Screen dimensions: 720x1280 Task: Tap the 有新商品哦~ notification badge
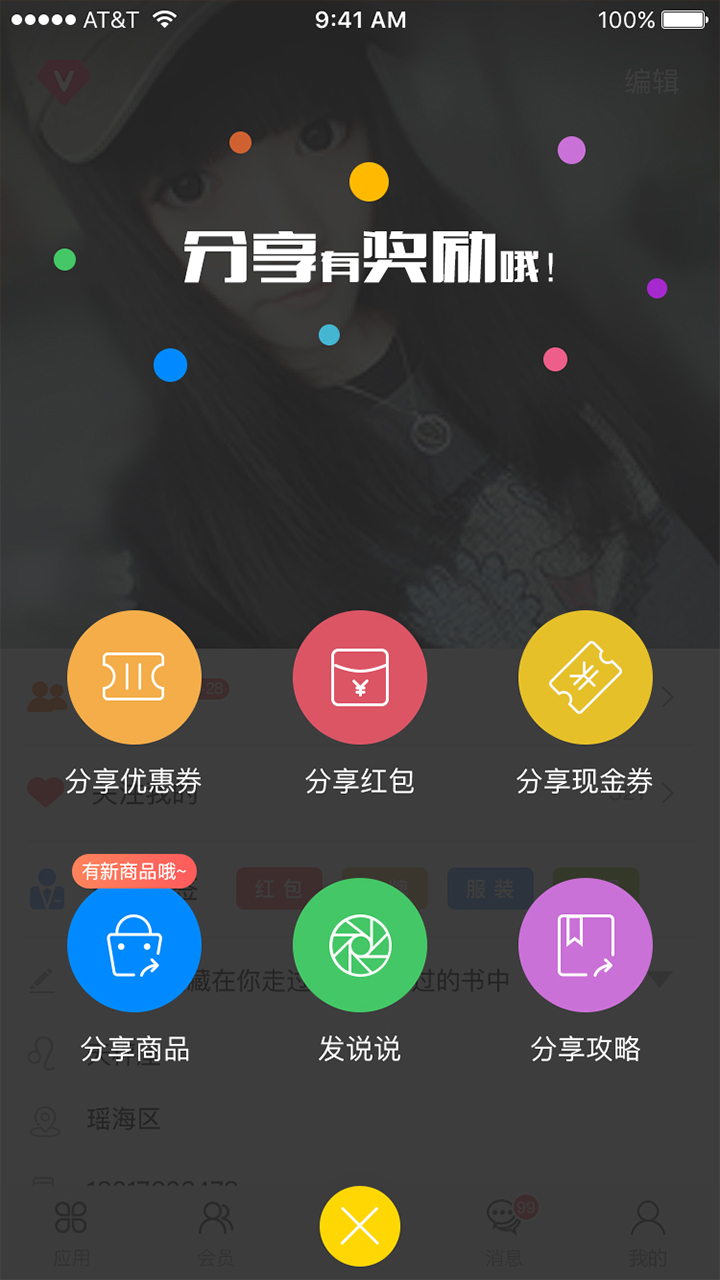tap(135, 871)
